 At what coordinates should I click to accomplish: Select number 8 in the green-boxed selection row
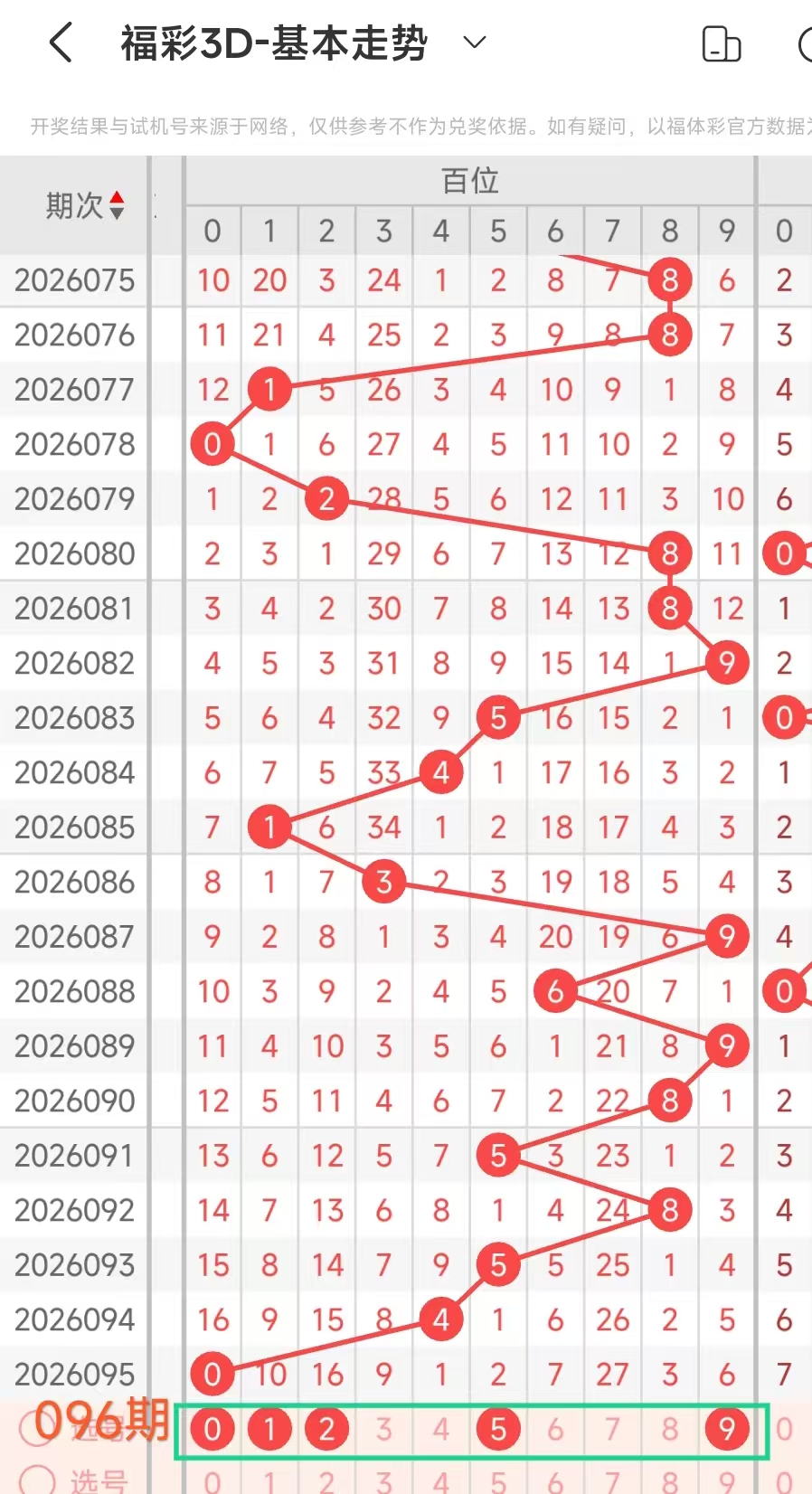(x=669, y=1429)
